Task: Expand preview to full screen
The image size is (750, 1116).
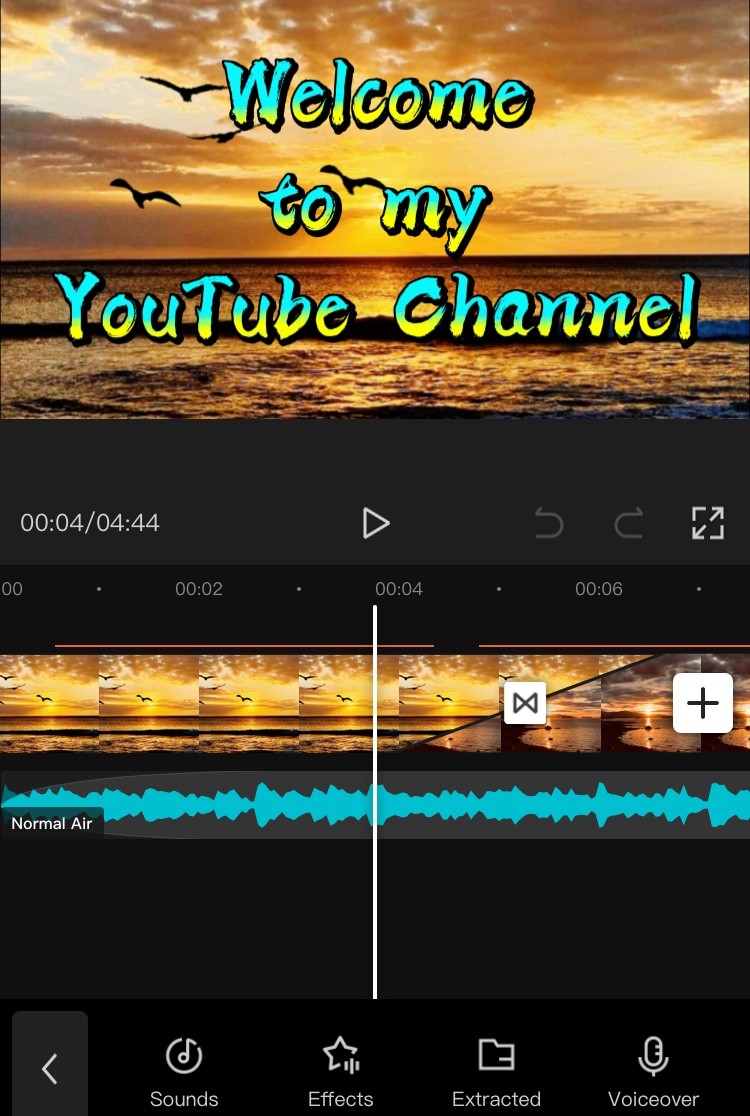Action: [708, 523]
